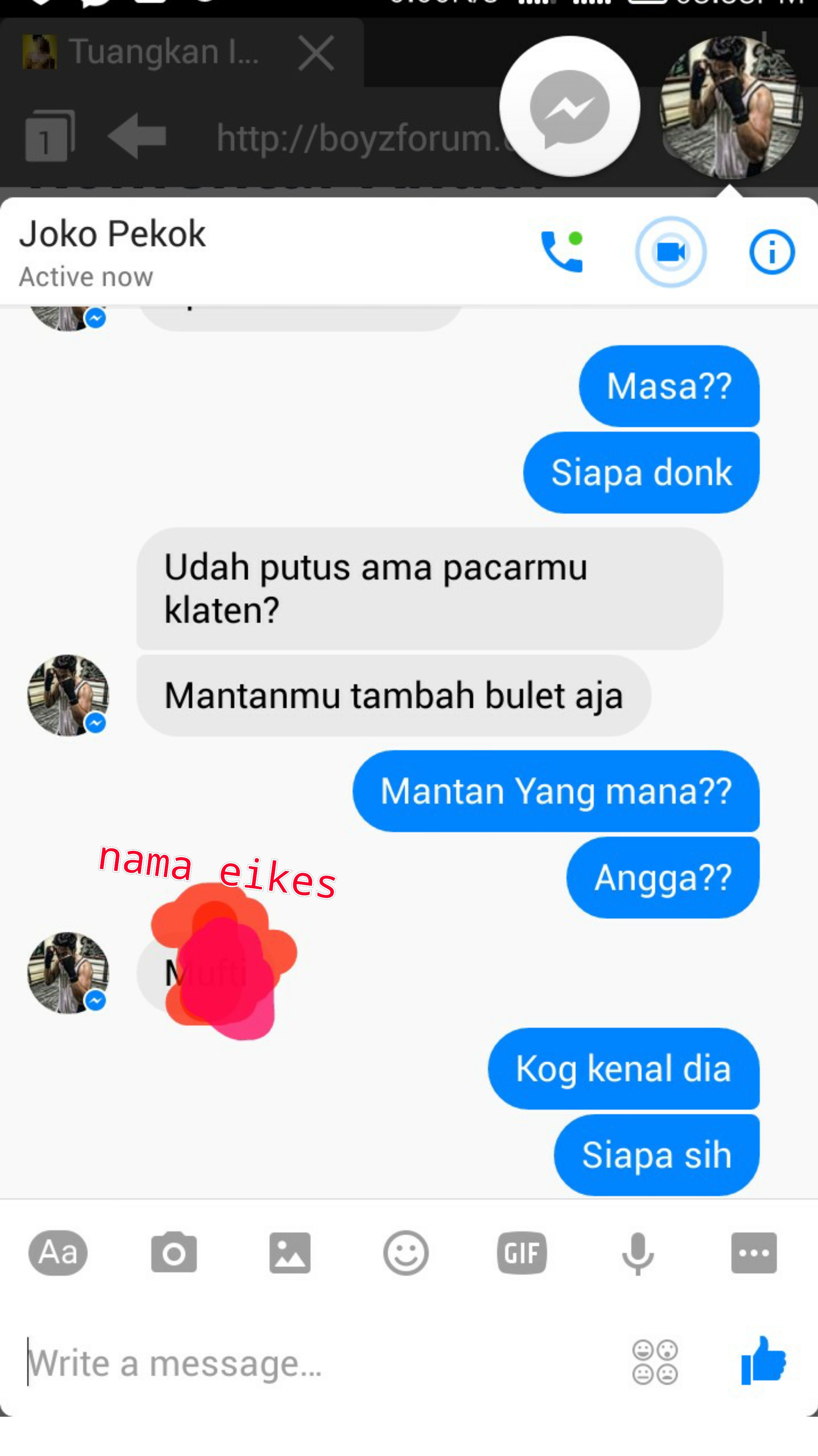The width and height of the screenshot is (818, 1456).
Task: Open the GIF picker
Action: (x=522, y=1253)
